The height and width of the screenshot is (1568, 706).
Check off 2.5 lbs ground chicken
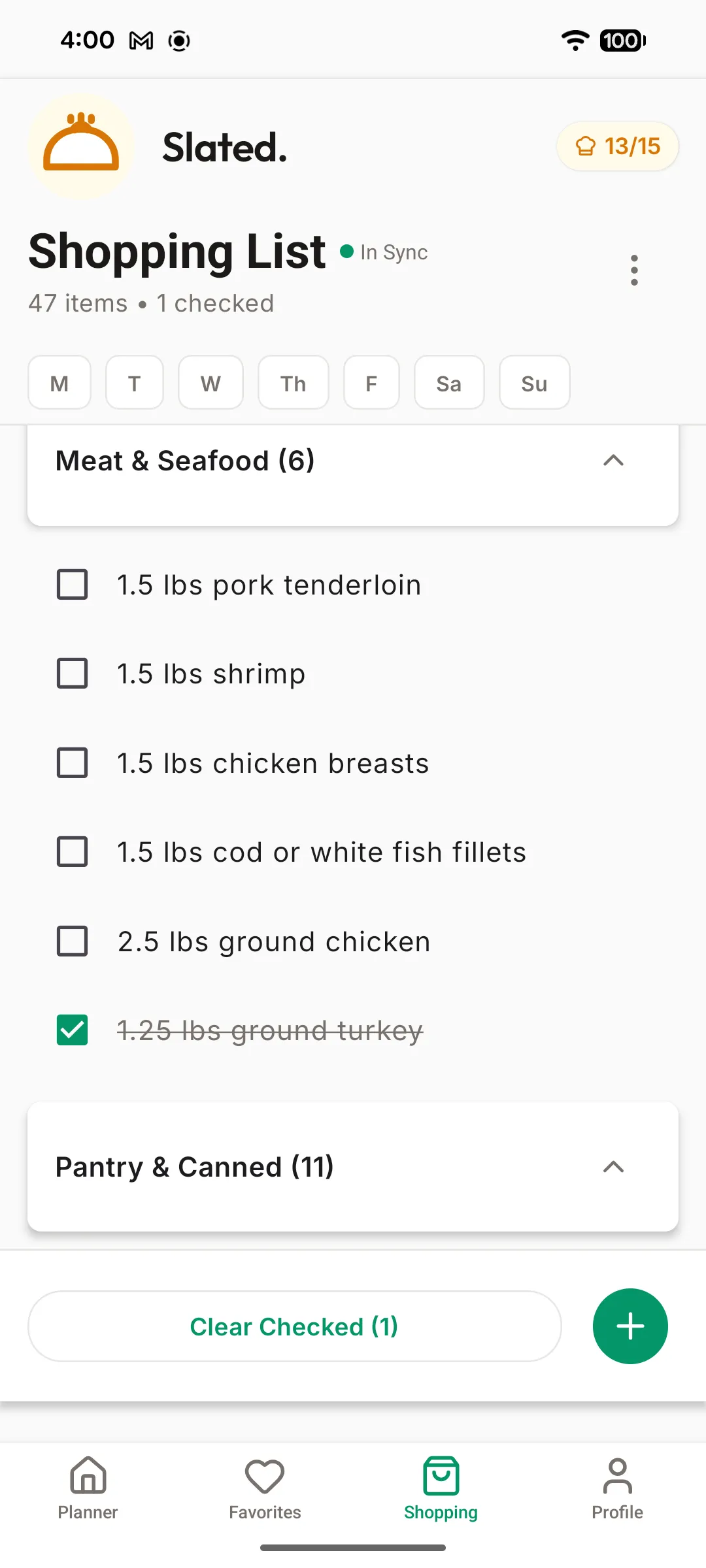point(72,941)
